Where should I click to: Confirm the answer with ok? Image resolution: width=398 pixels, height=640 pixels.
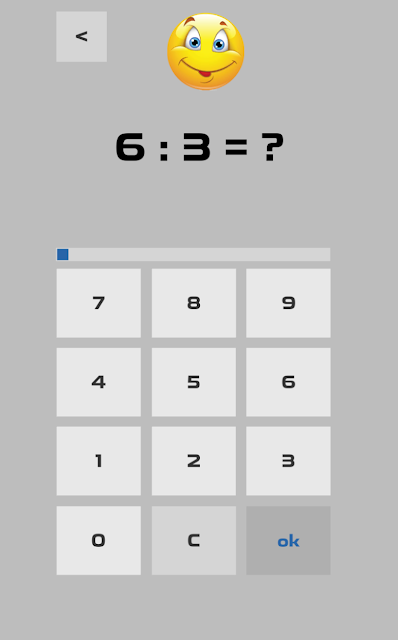pos(288,540)
